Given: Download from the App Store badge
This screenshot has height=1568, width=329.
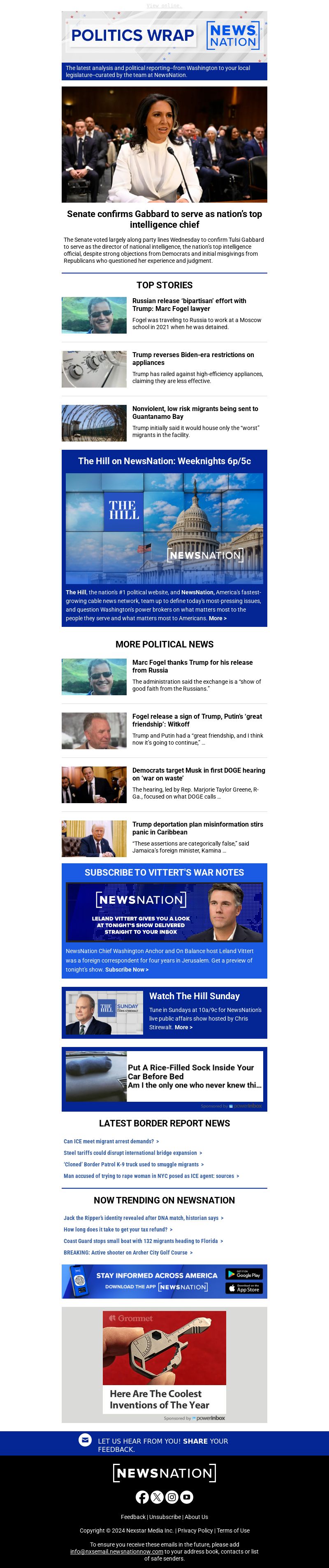Looking at the screenshot, I should click(244, 1288).
